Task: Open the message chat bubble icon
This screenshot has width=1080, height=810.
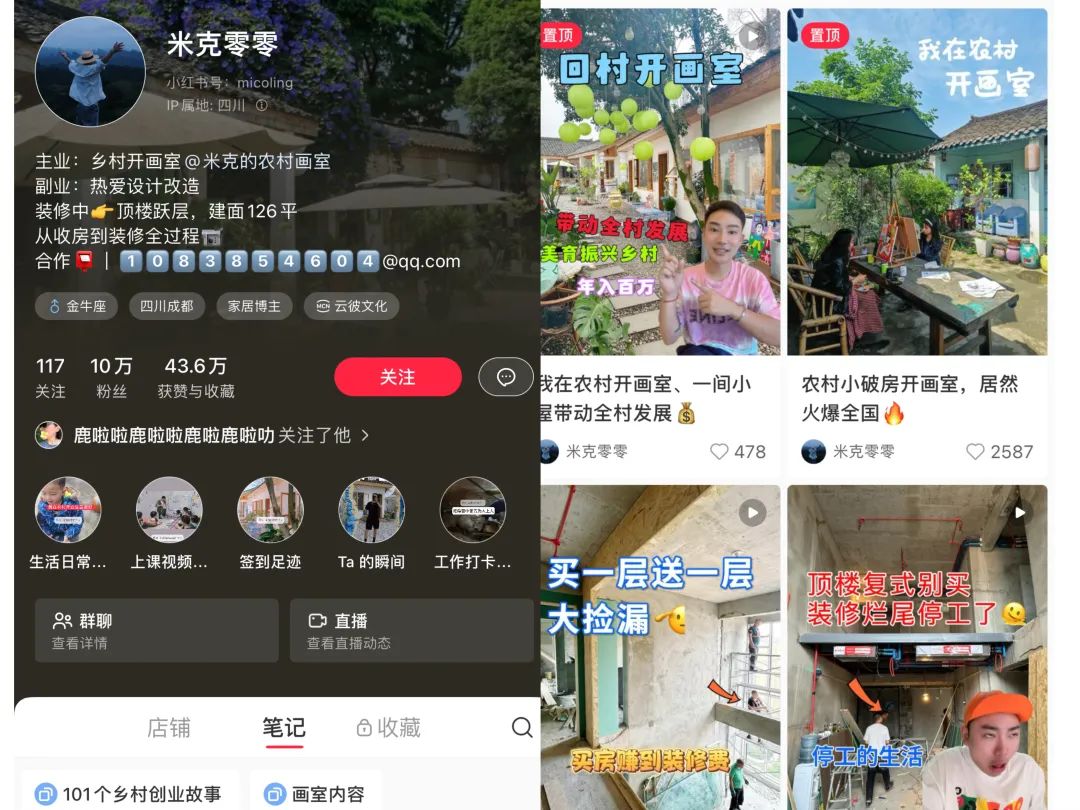Action: click(506, 377)
